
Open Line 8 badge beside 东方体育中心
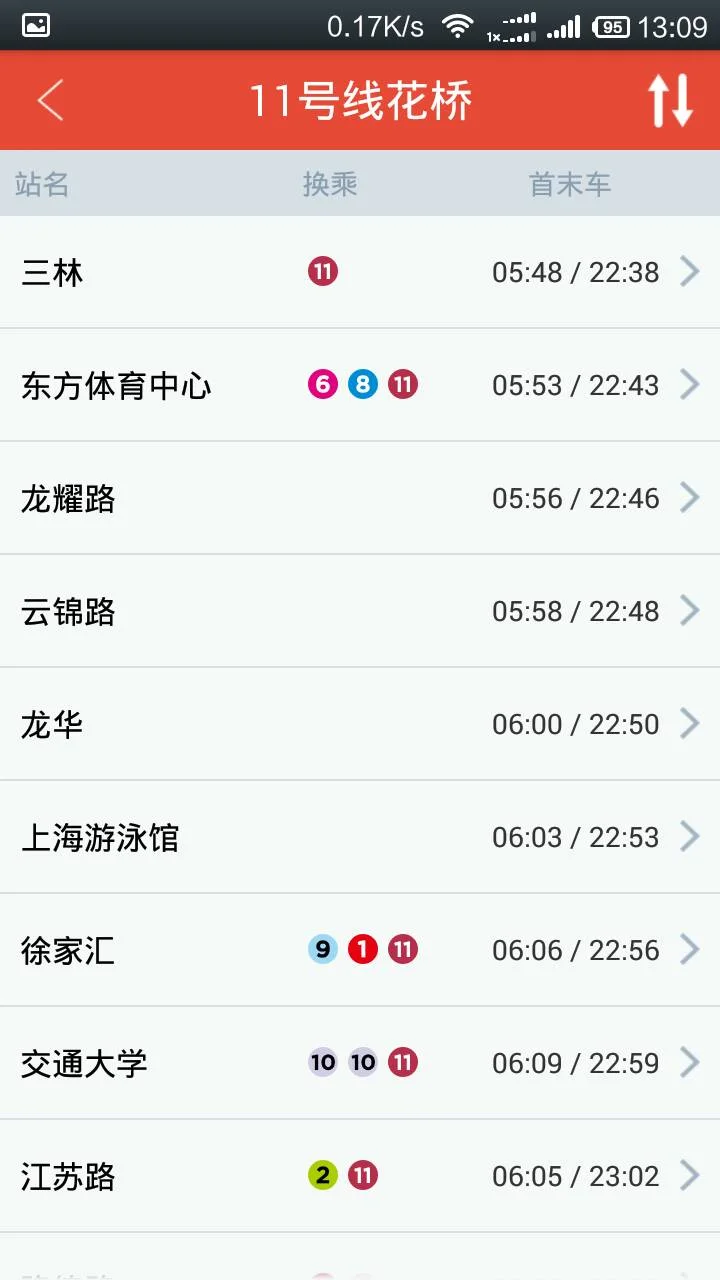[361, 384]
